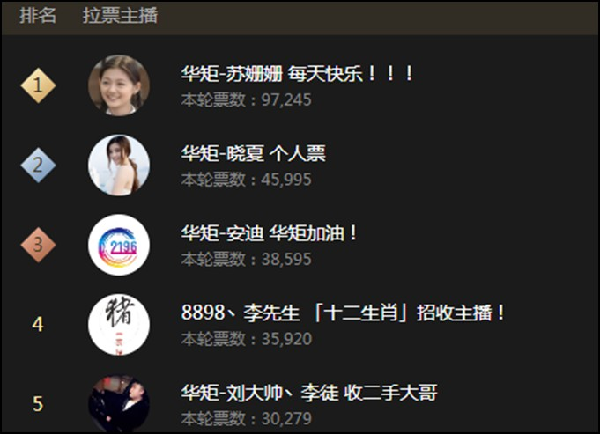The height and width of the screenshot is (434, 600).
Task: View 华矩-刘大帅、李徒 streamer entry
Action: pos(308,393)
